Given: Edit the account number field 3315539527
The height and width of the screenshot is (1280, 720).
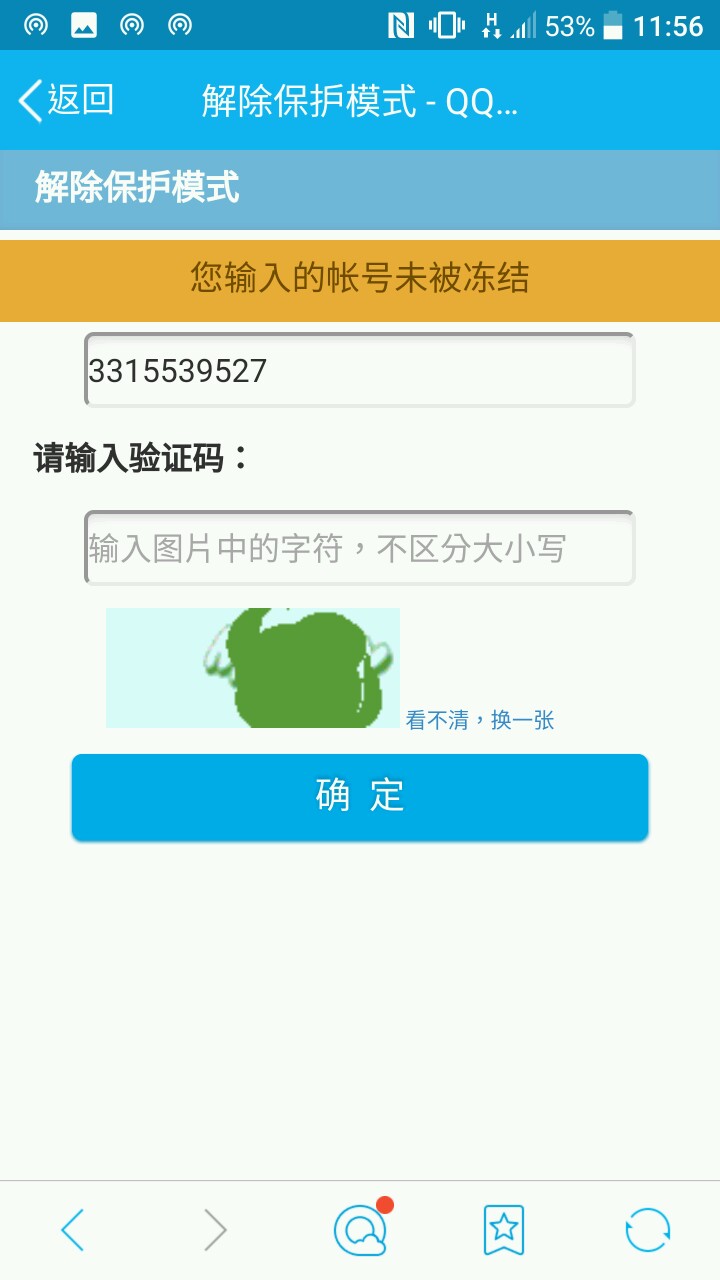Looking at the screenshot, I should 360,371.
